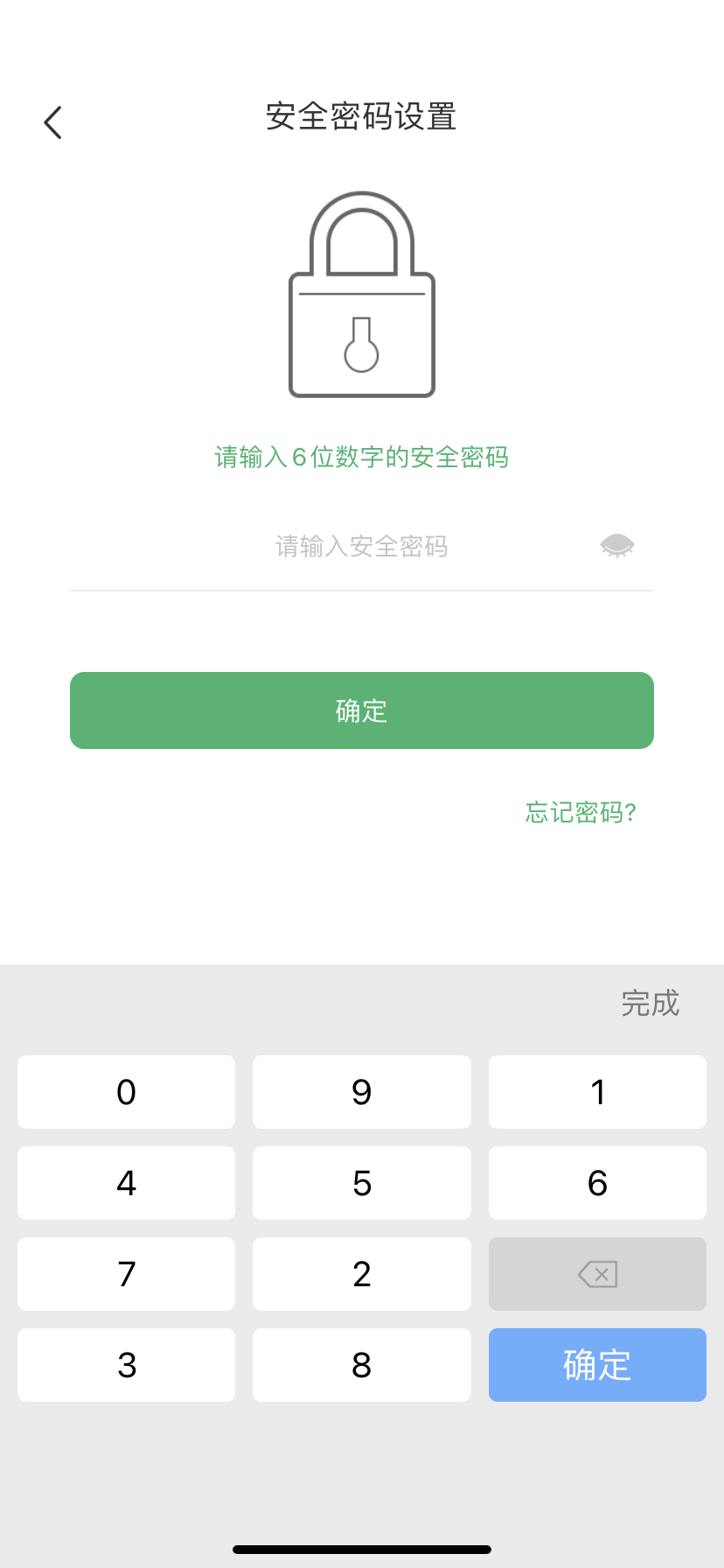This screenshot has width=724, height=1568.
Task: Dismiss the keyboard via 完成
Action: click(651, 1004)
